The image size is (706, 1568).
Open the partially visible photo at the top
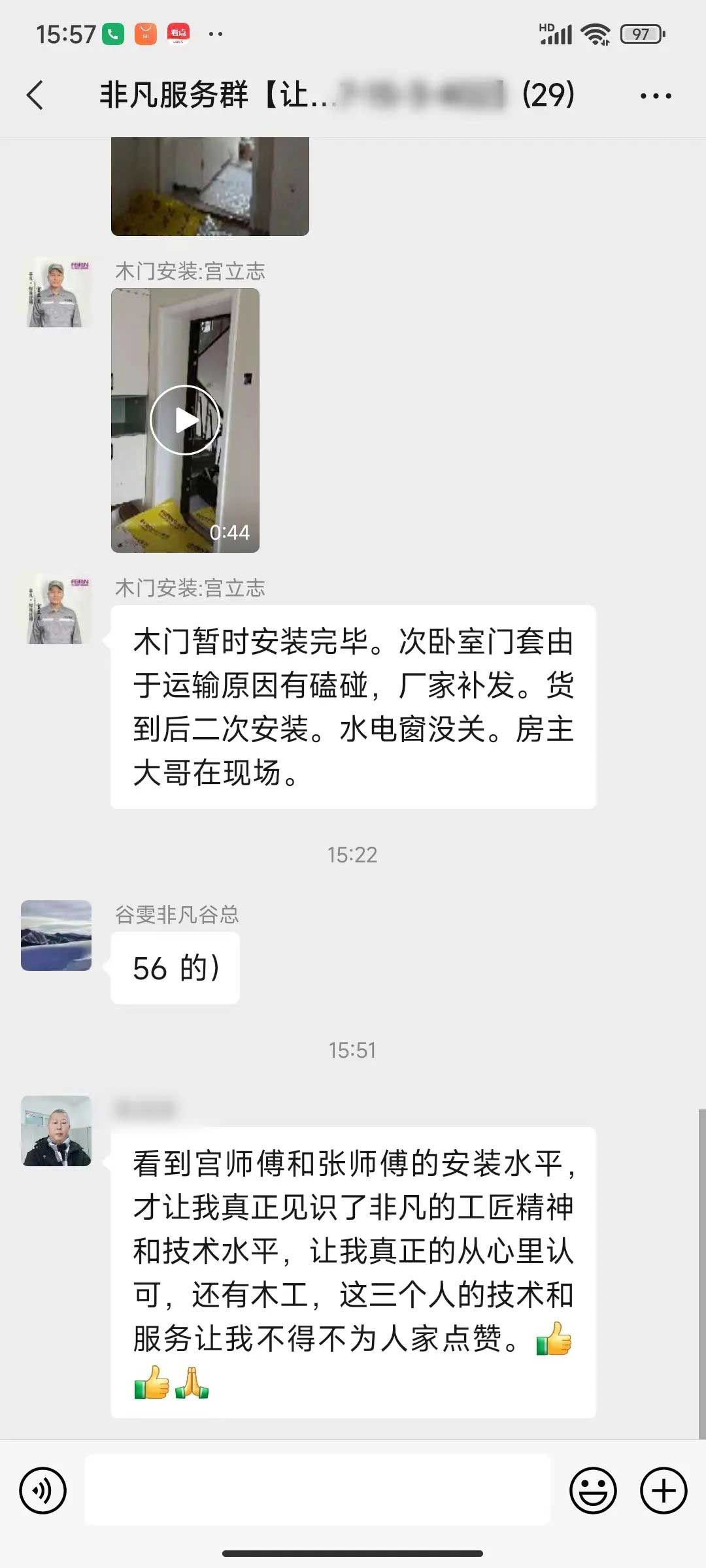point(210,186)
